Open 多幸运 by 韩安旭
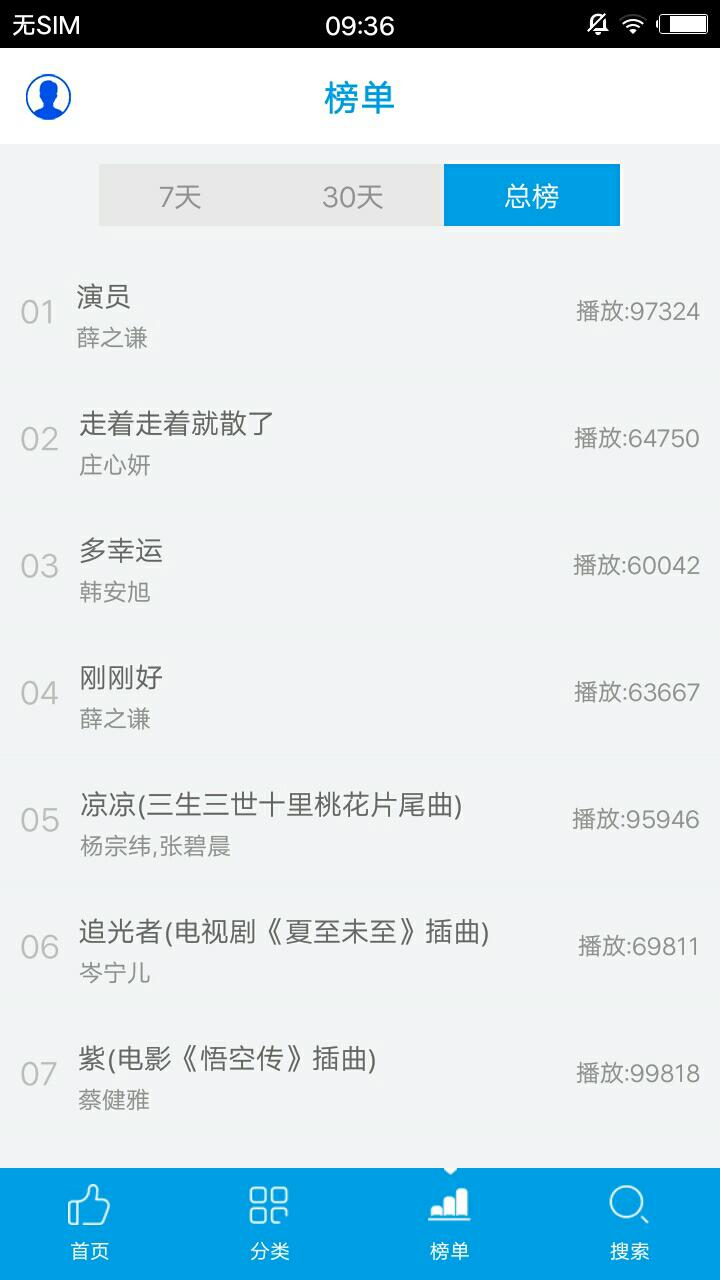The width and height of the screenshot is (720, 1280). [x=360, y=568]
